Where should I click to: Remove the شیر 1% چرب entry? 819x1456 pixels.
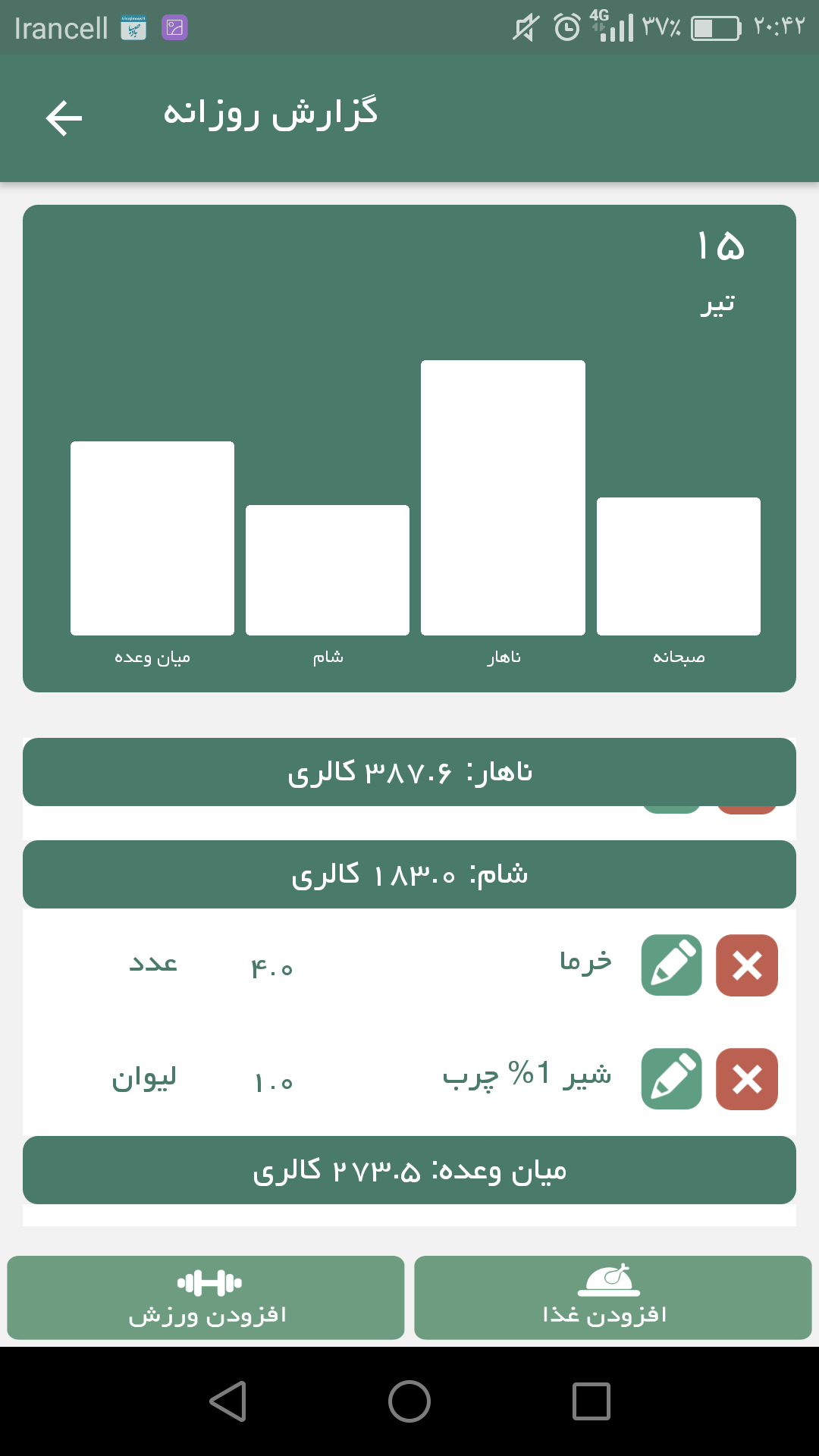[747, 1079]
